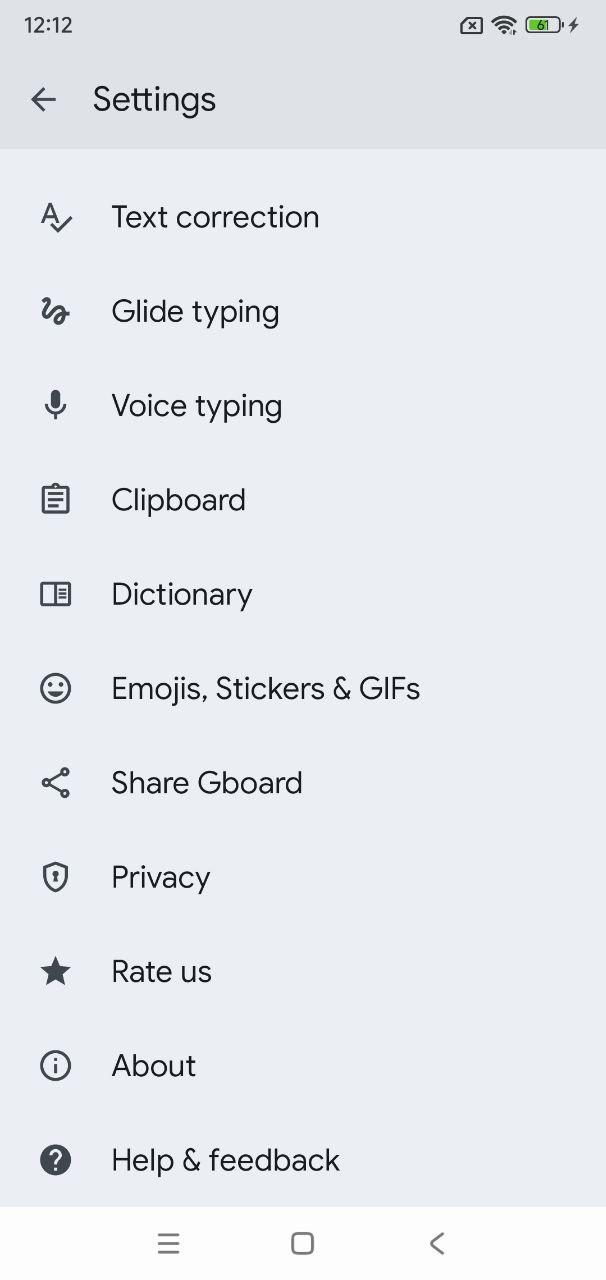Open Clipboard settings
606x1280 pixels.
pyautogui.click(x=178, y=500)
